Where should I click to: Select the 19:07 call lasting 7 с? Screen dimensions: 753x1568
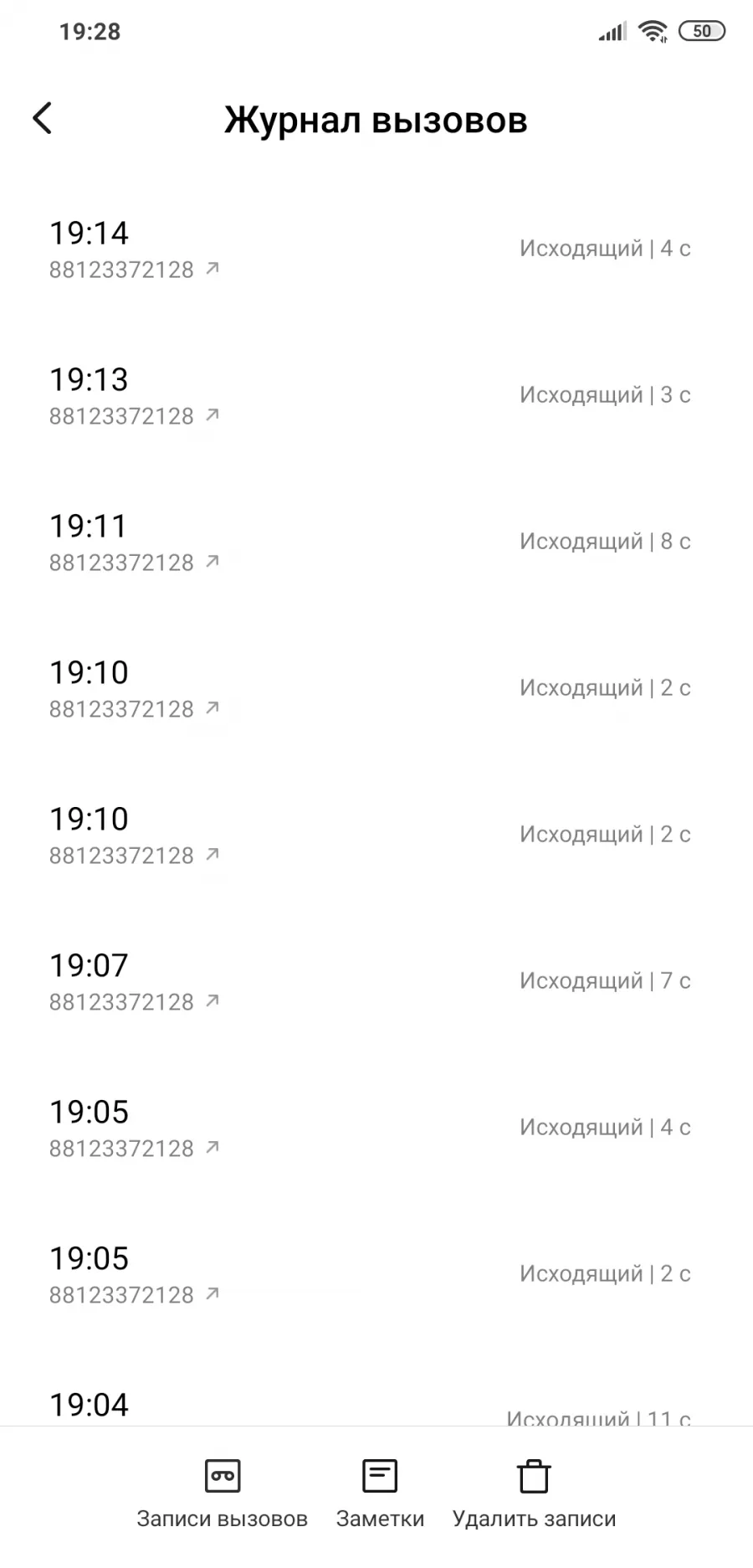pos(376,982)
